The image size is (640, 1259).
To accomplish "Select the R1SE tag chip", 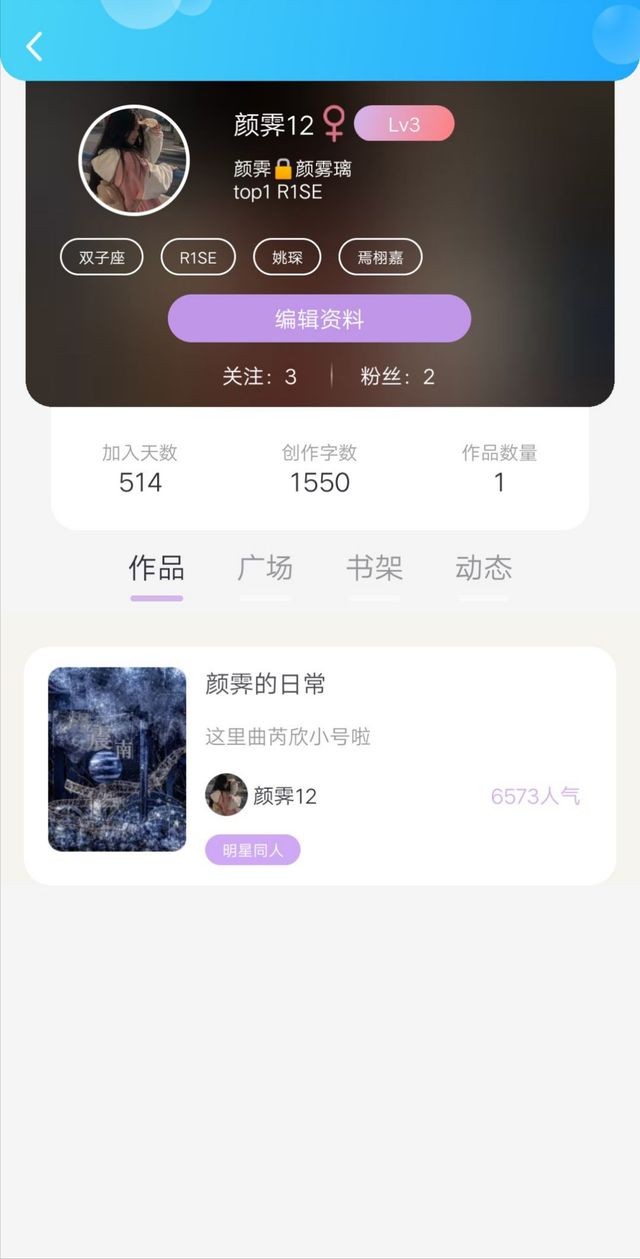I will coord(198,257).
